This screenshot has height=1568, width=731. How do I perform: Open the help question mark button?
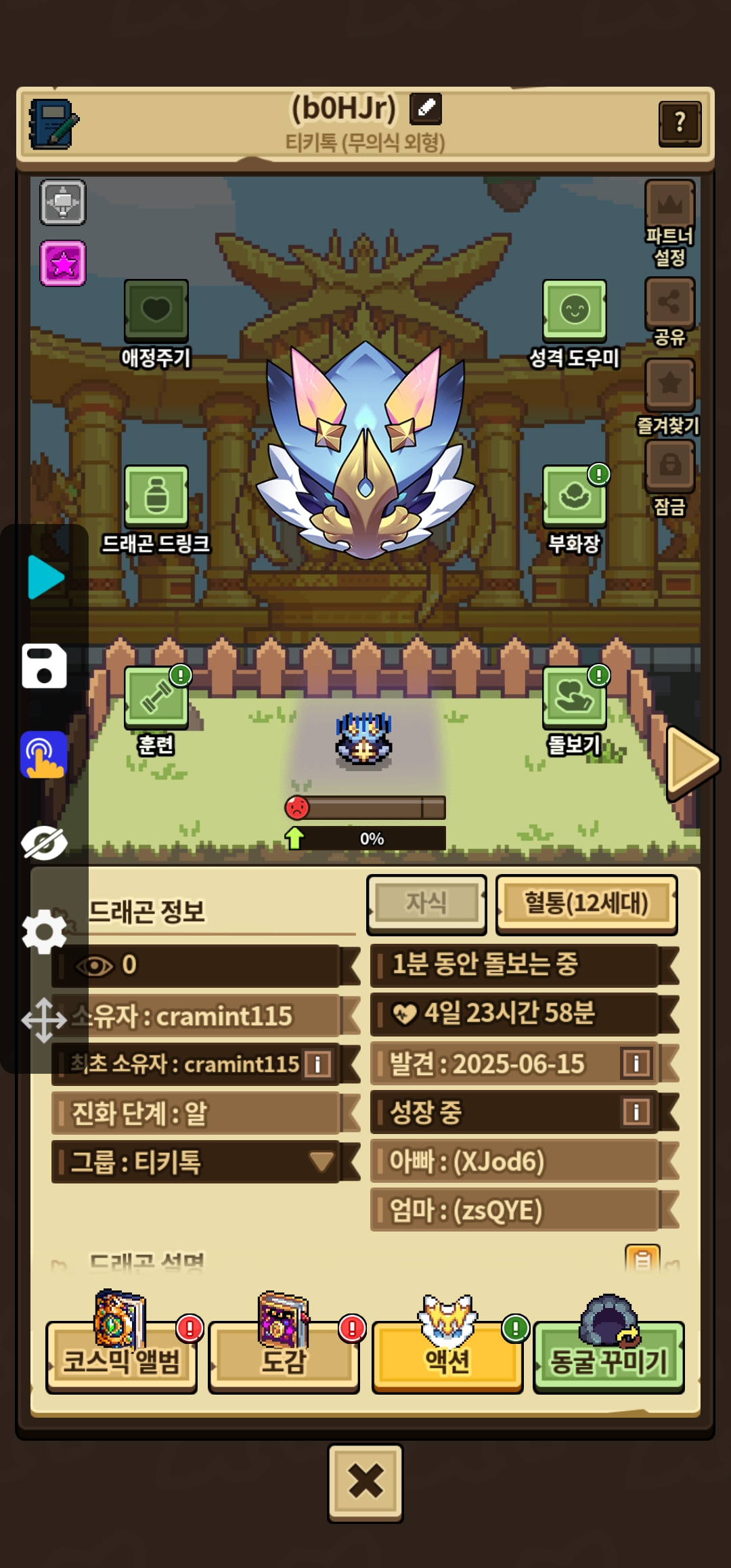[x=680, y=124]
